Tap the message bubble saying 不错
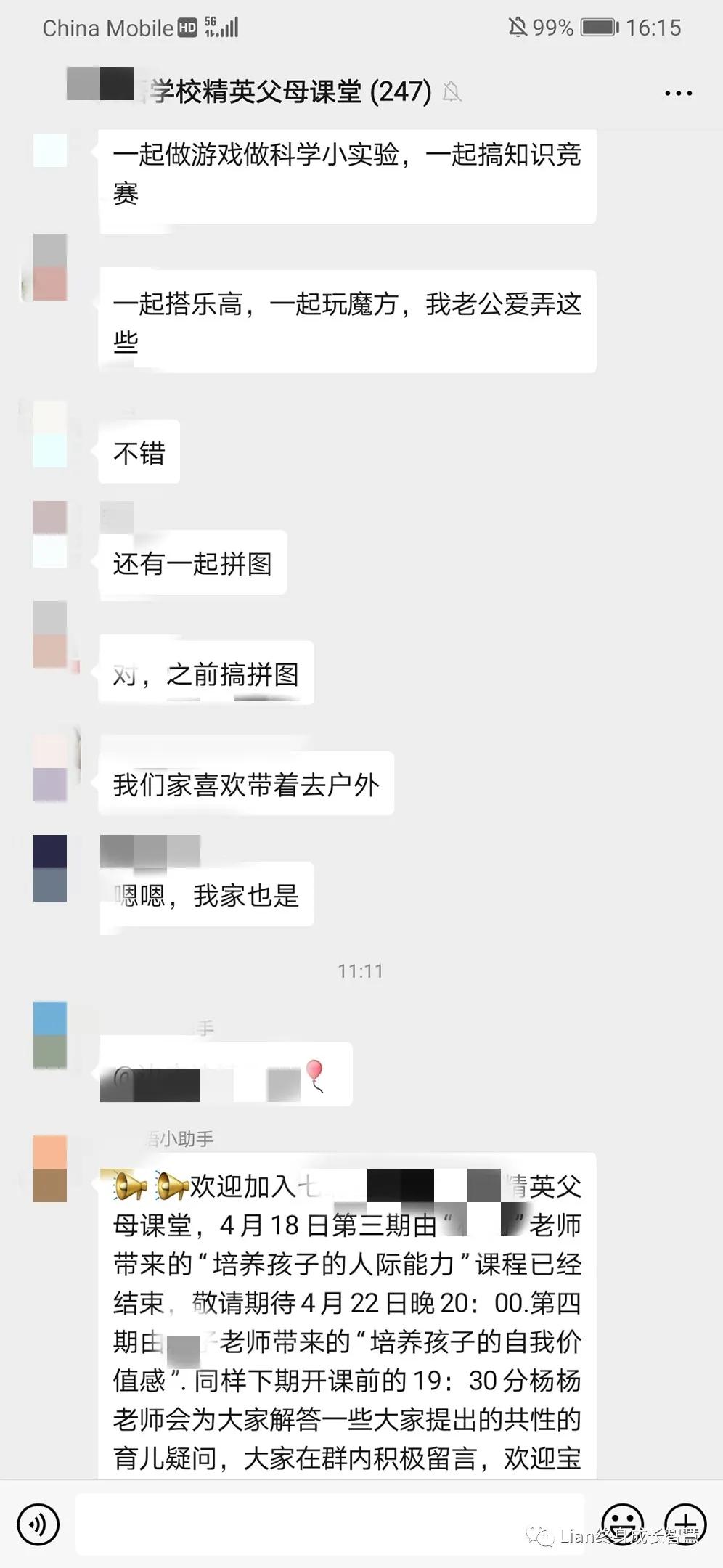 137,452
